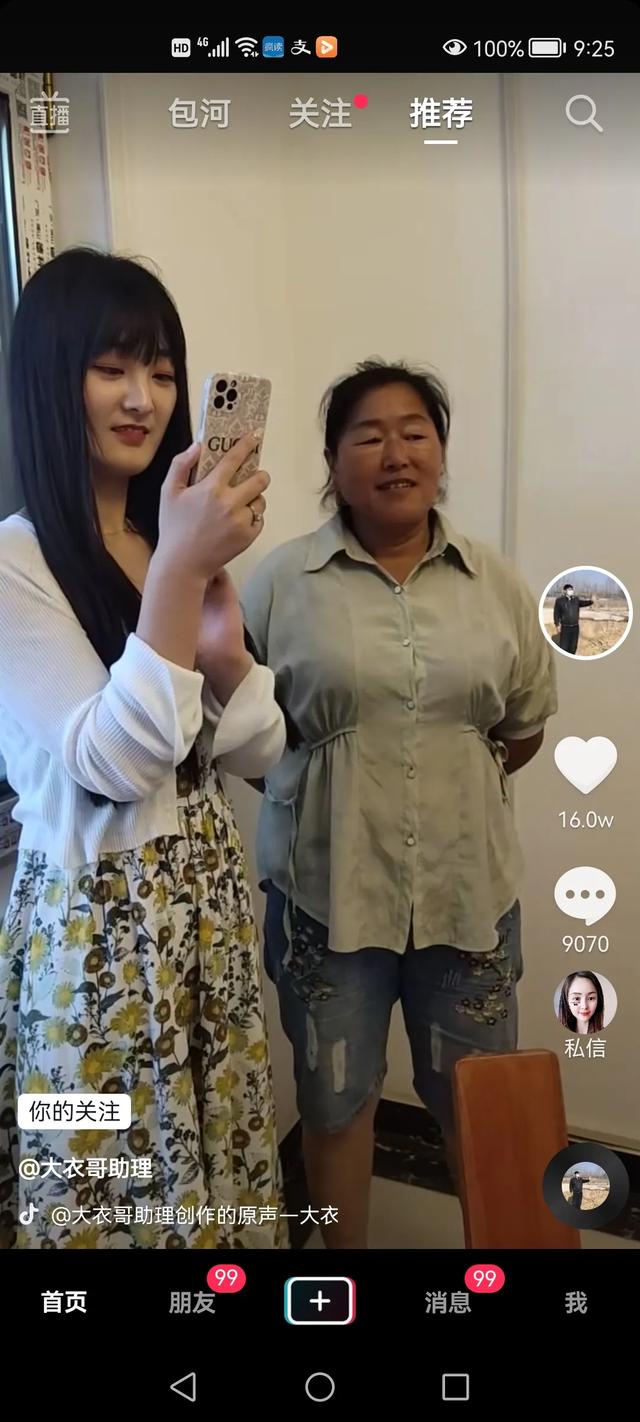The height and width of the screenshot is (1422, 640).
Task: Open the comments bubble with 9070
Action: click(x=585, y=896)
